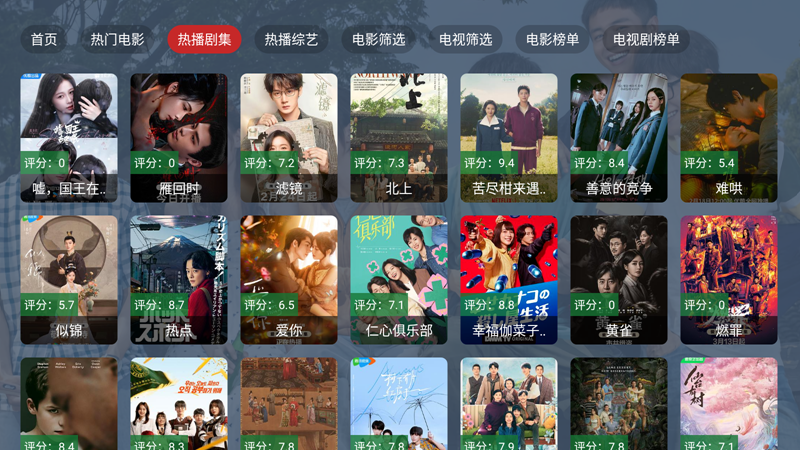
Task: Open the drama 似锦
Action: point(69,279)
